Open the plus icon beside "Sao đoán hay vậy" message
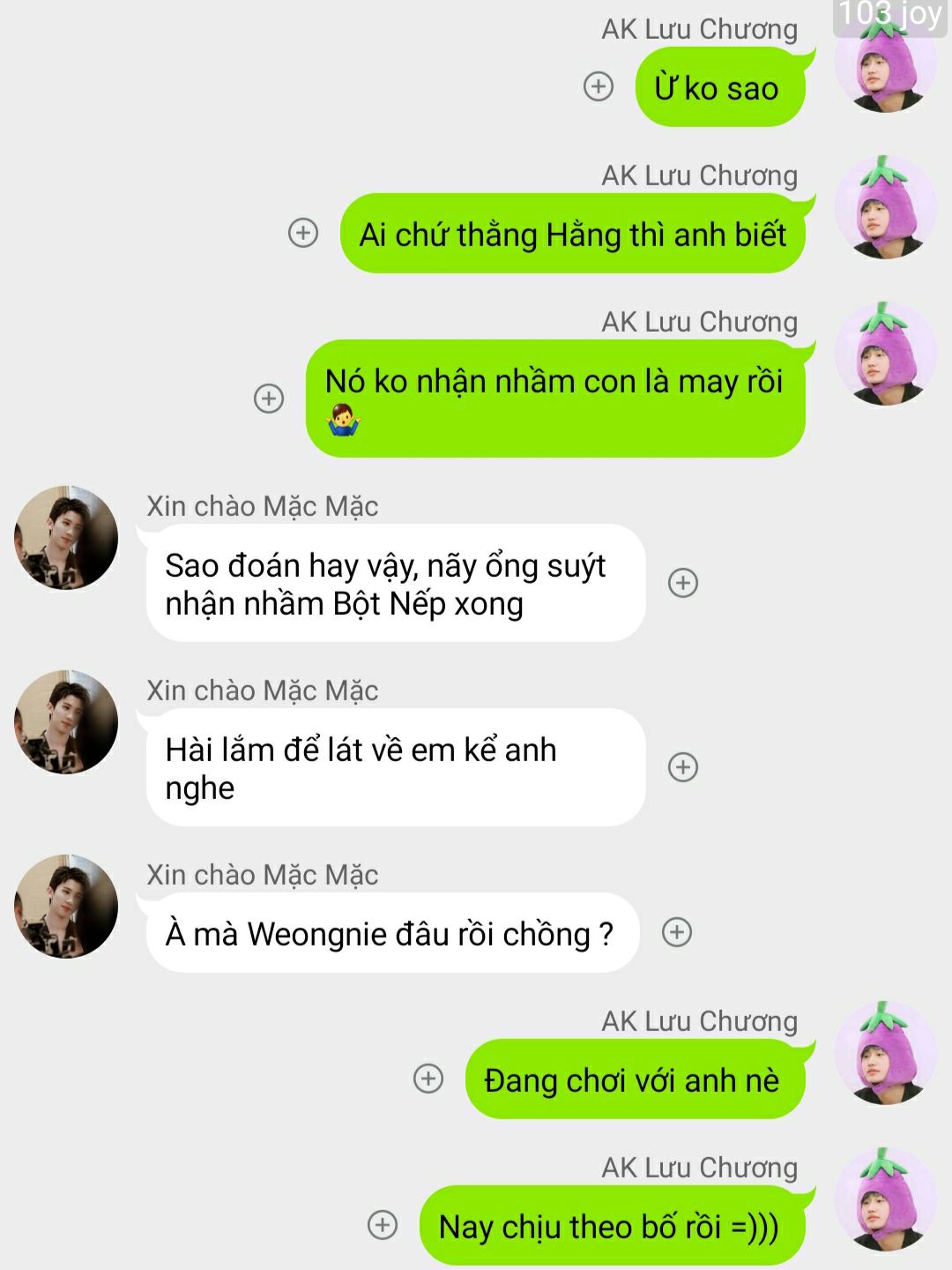952x1270 pixels. [683, 583]
